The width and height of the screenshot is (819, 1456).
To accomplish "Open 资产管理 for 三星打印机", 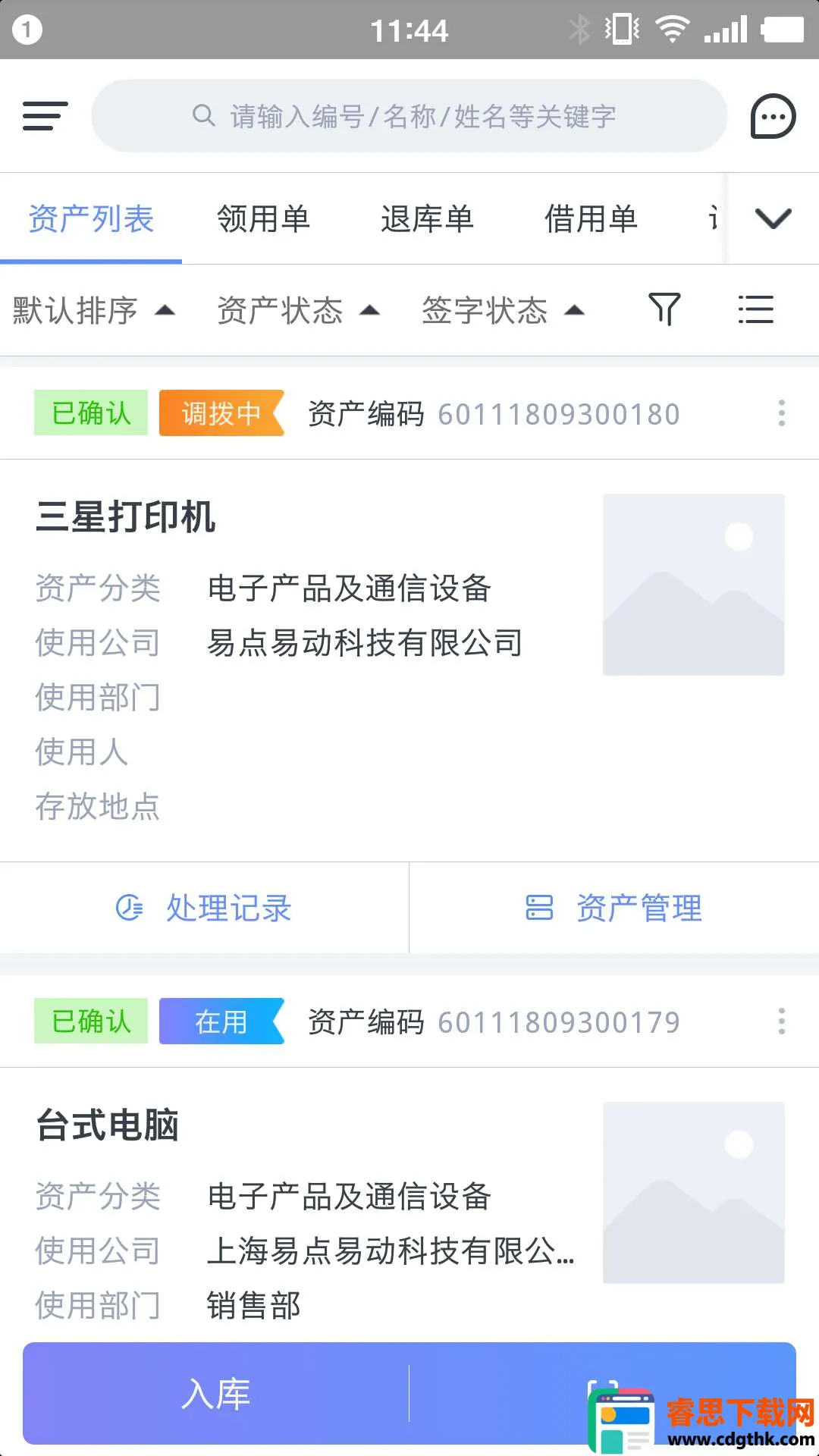I will (614, 908).
